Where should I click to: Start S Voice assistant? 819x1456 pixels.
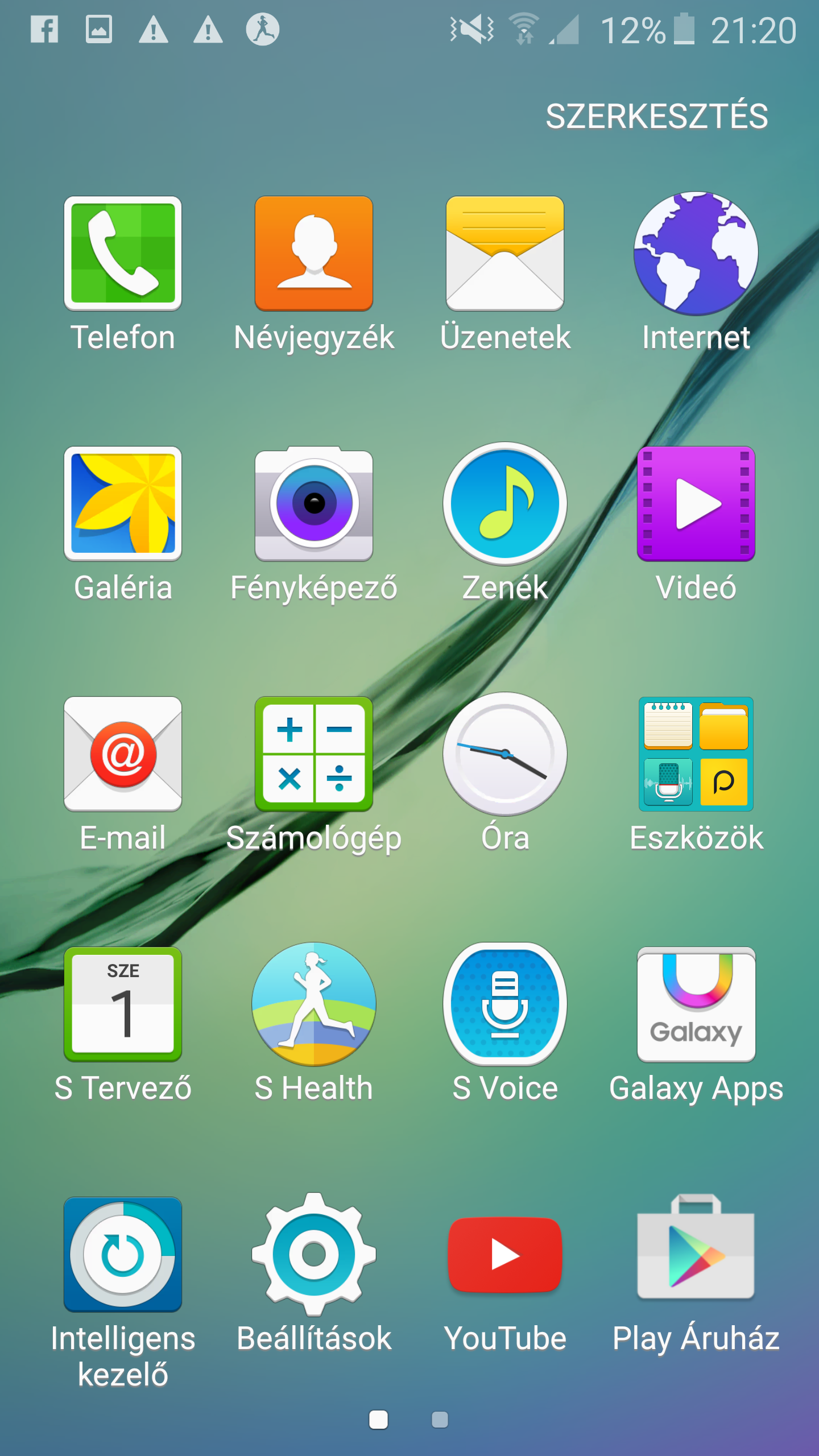505,1004
